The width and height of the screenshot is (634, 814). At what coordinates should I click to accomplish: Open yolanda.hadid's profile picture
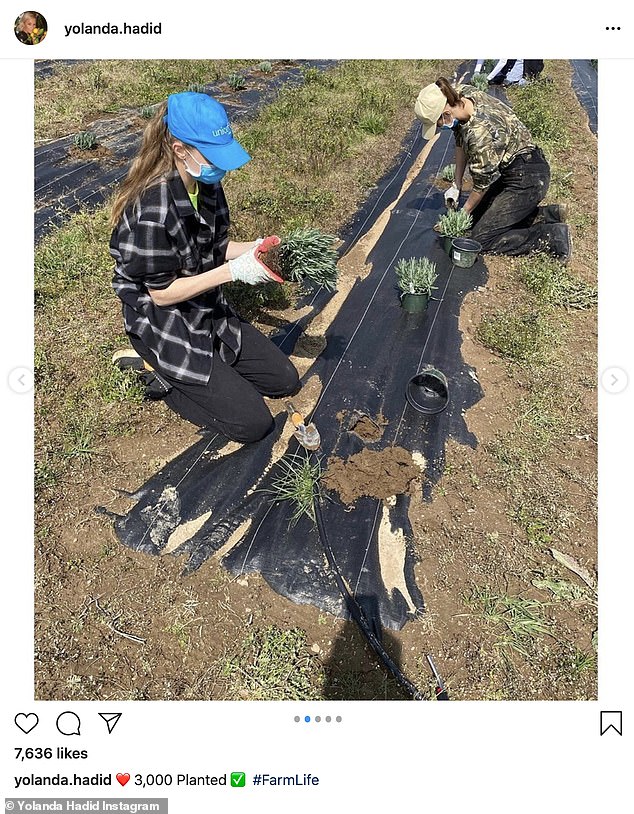30,28
